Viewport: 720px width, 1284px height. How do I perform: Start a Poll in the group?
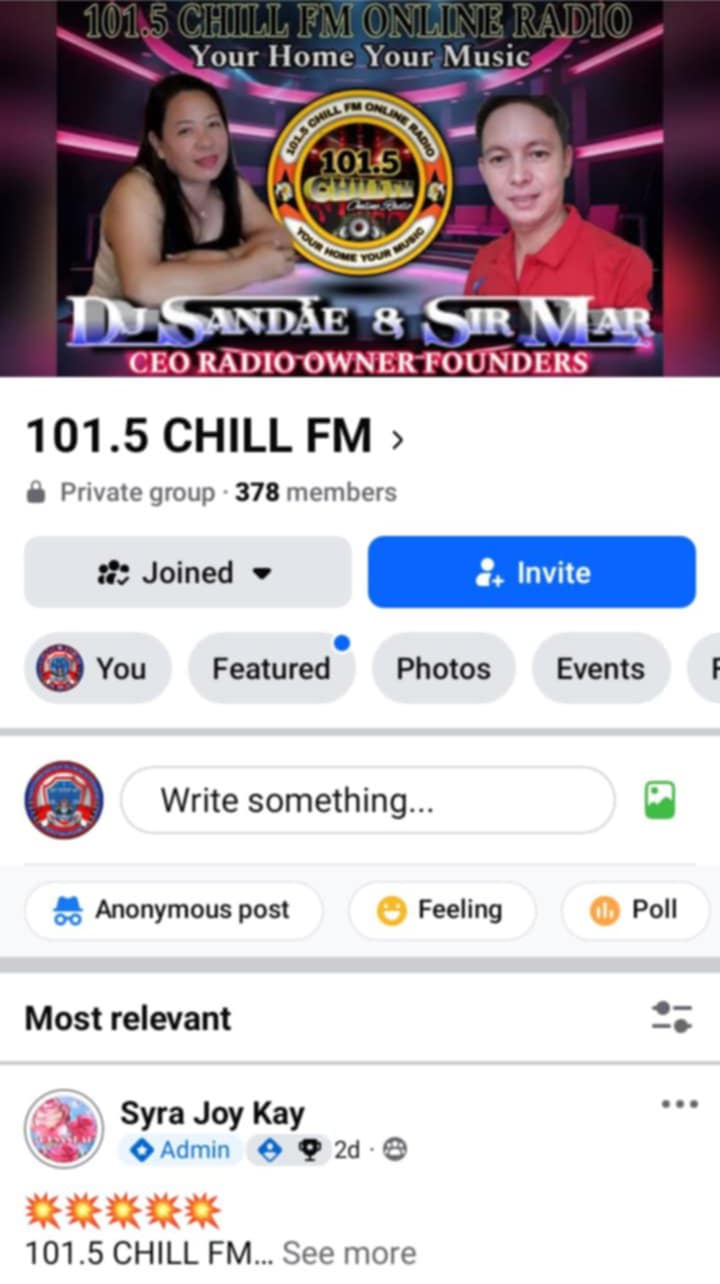635,910
